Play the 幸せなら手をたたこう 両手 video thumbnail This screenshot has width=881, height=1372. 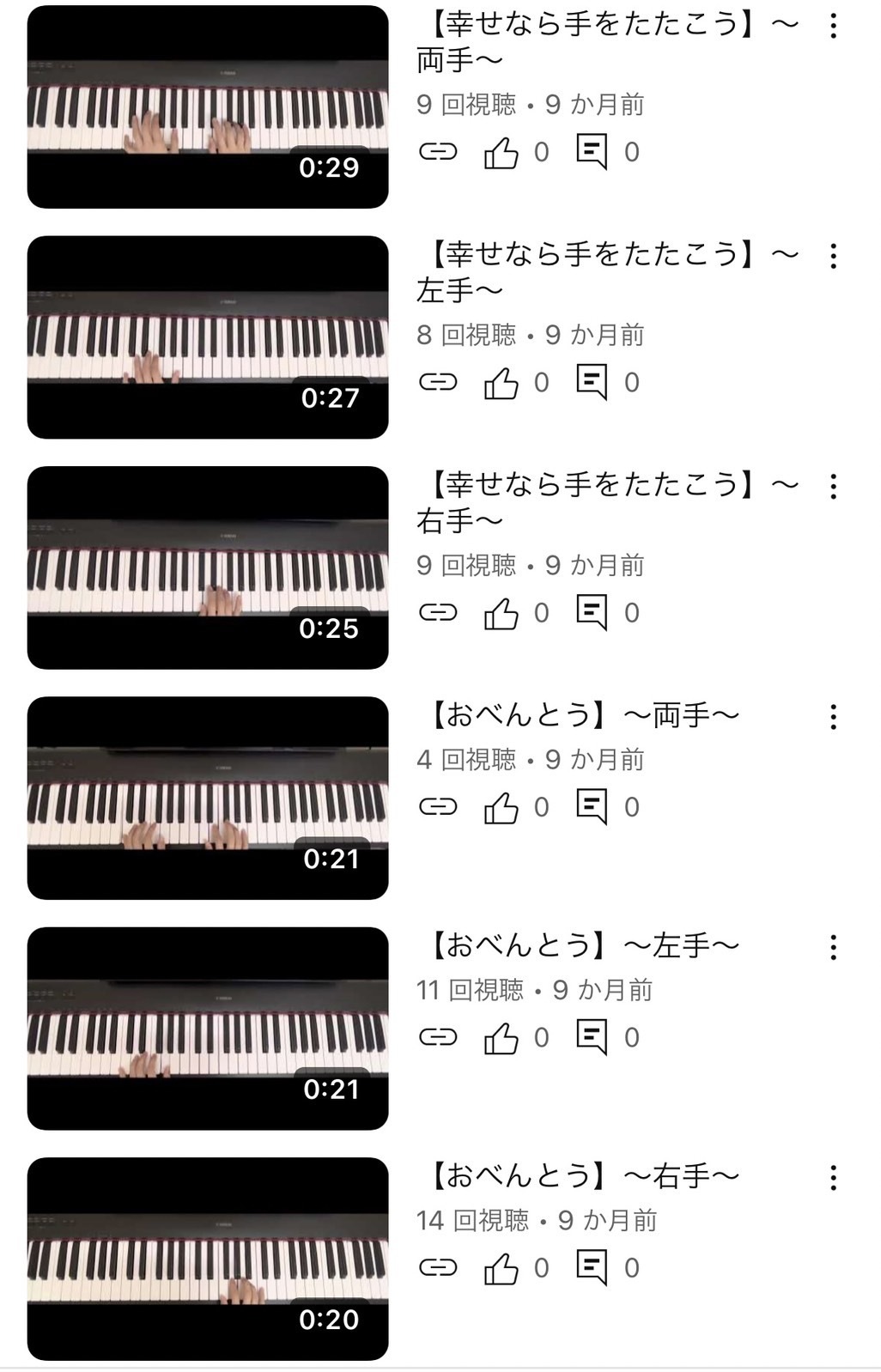208,107
